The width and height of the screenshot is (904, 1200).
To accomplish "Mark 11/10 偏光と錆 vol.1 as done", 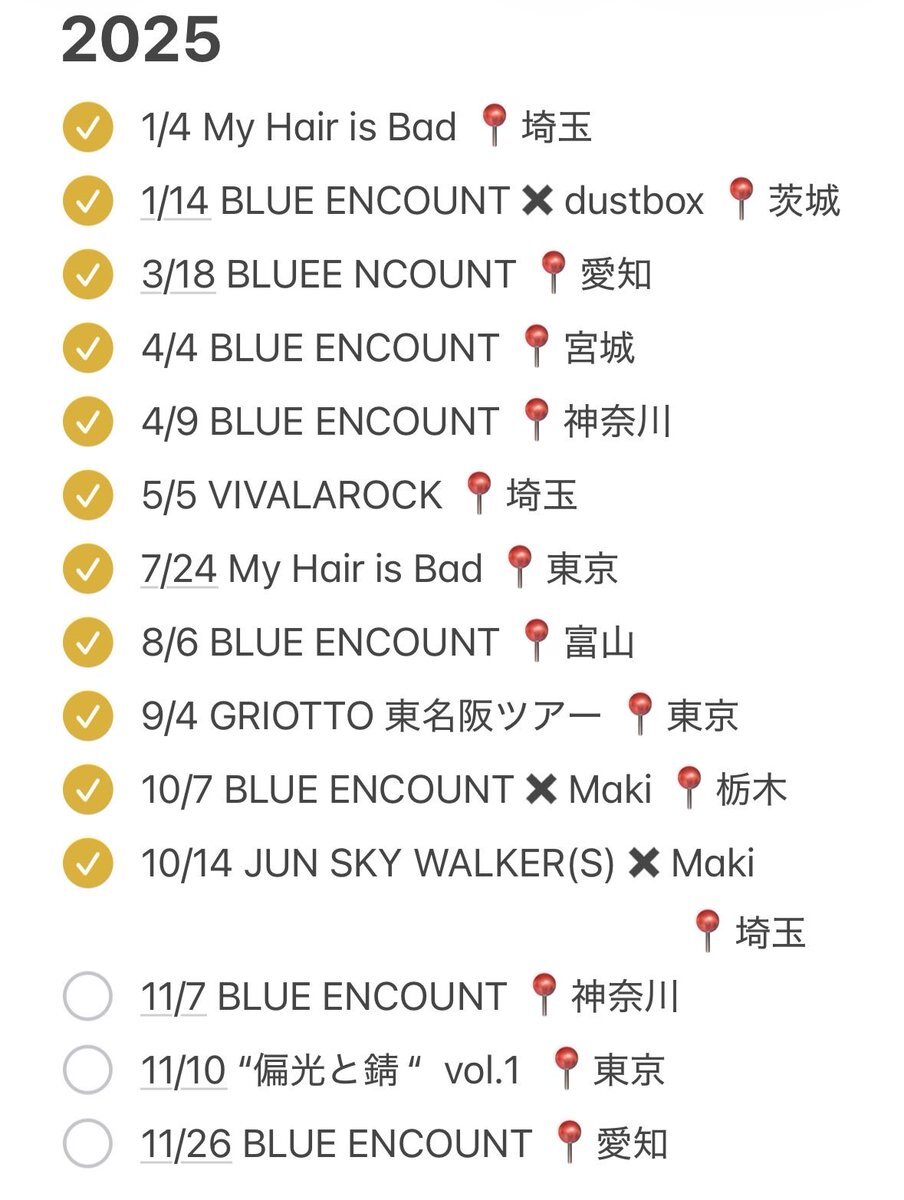I will [x=87, y=1071].
